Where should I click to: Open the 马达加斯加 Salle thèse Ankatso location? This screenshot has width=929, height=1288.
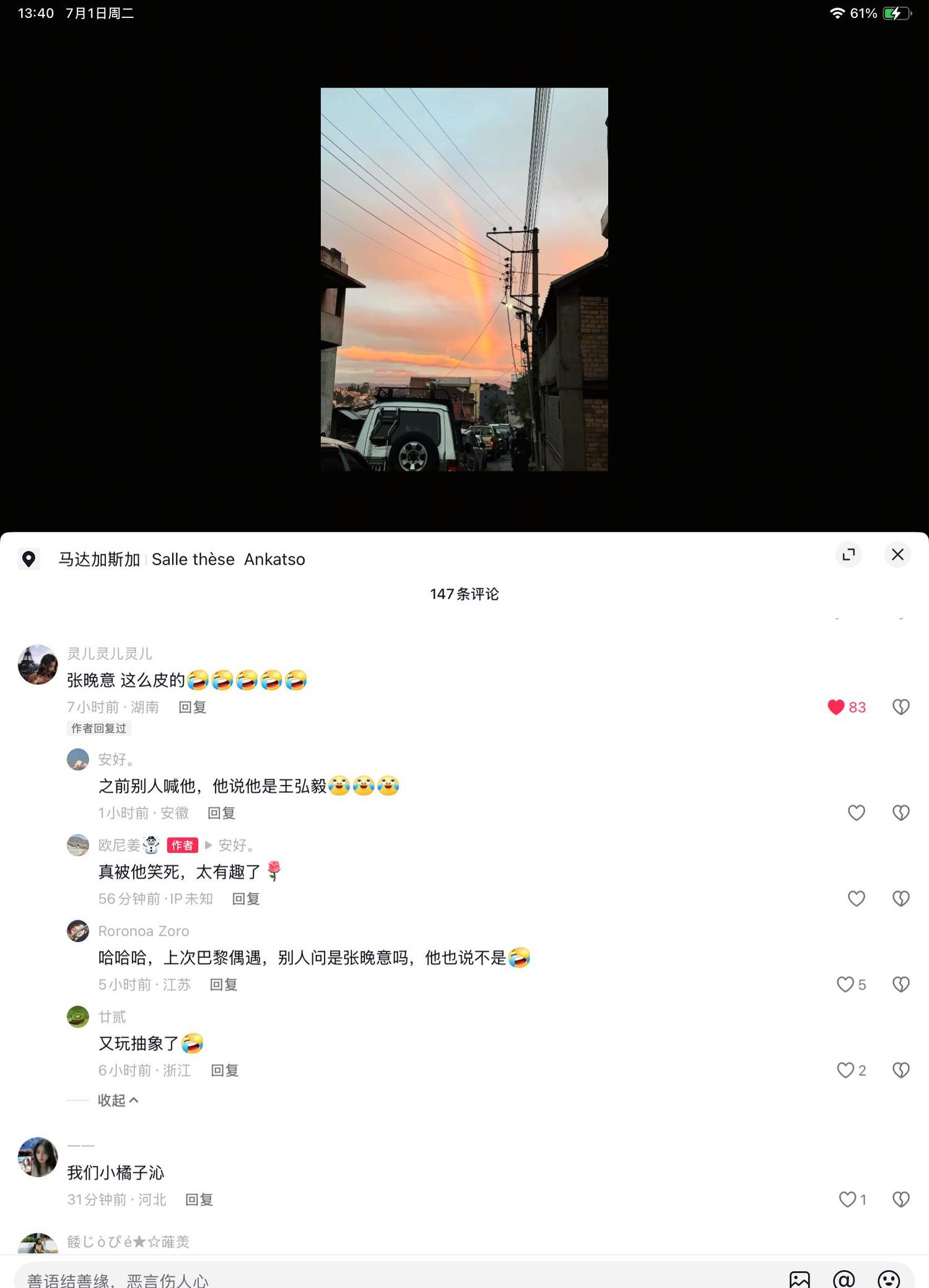181,559
